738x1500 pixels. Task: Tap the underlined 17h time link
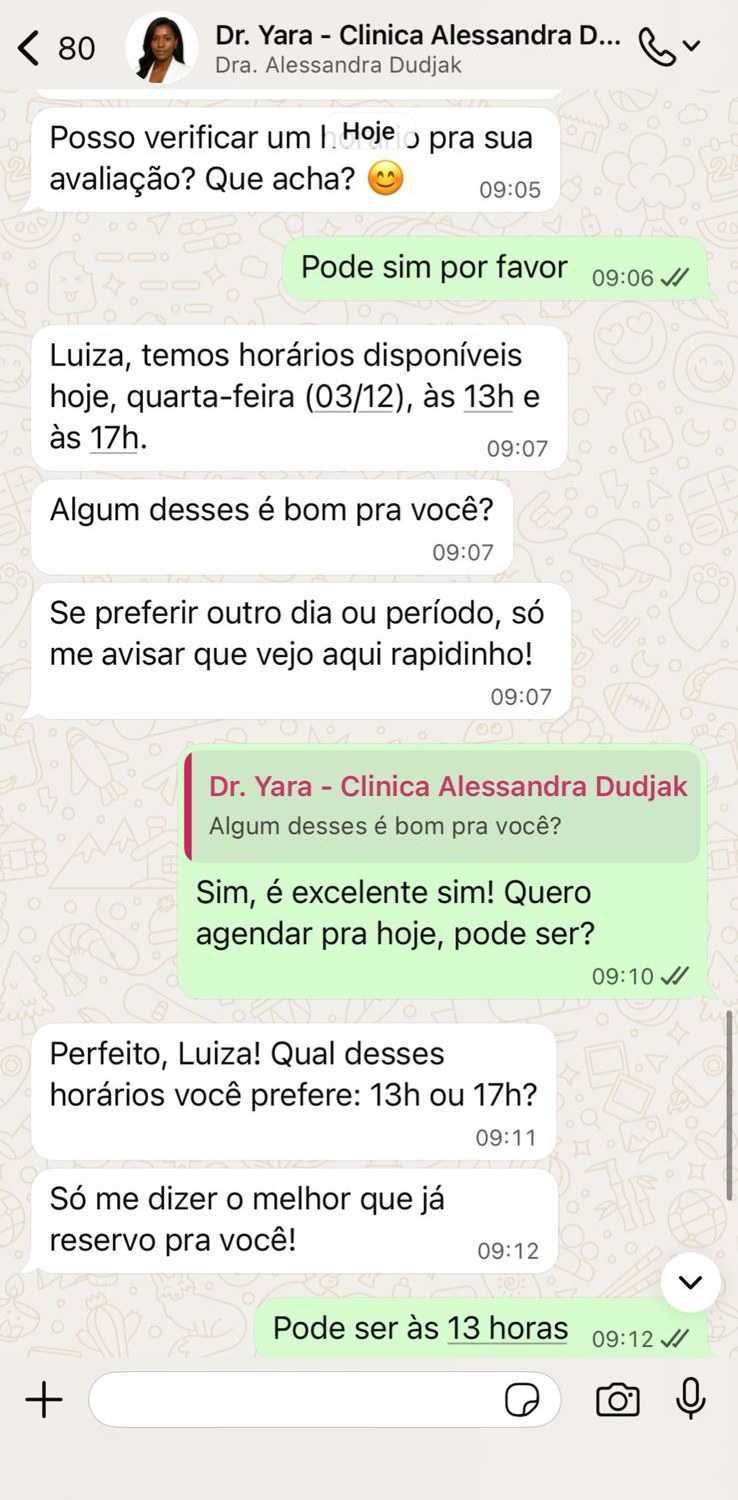(113, 438)
